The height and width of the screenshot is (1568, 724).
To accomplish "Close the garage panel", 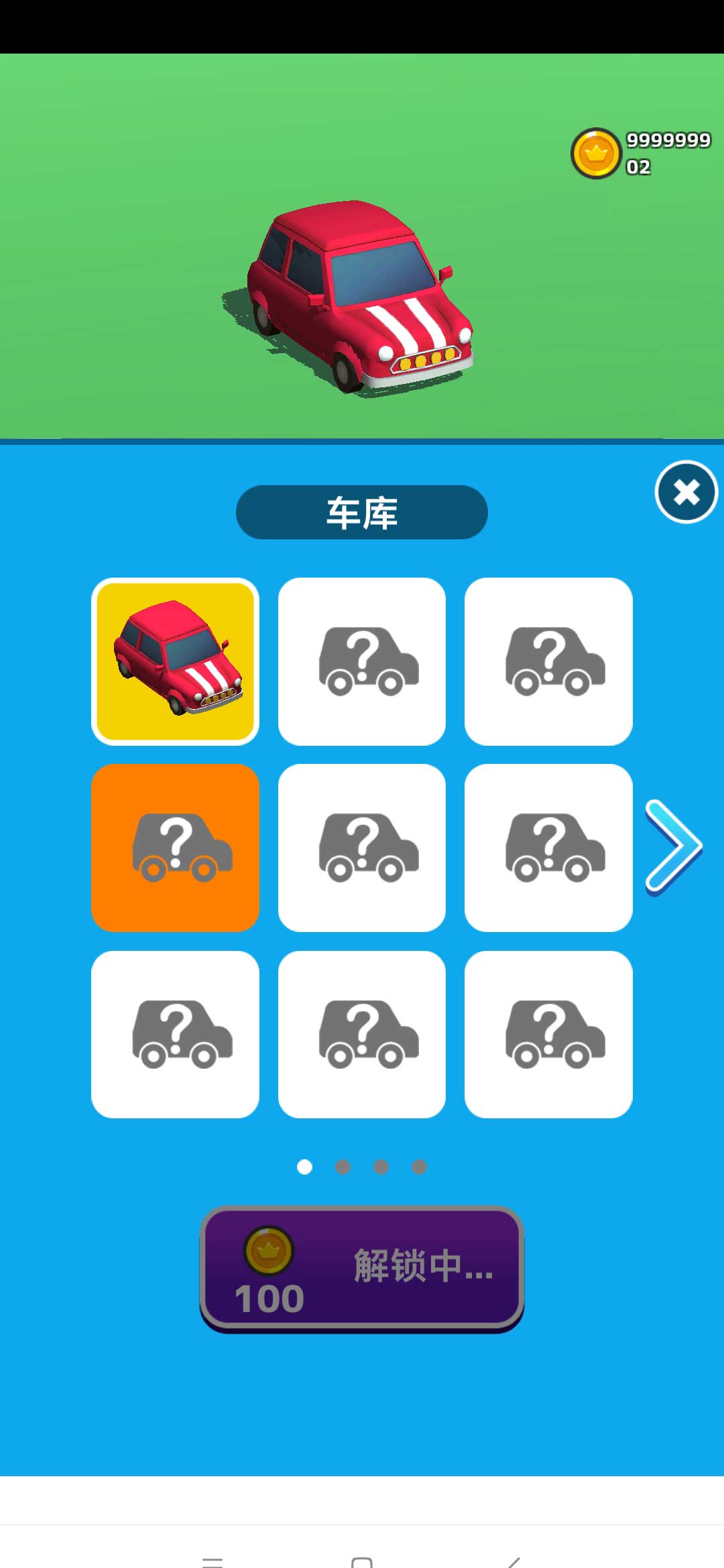I will pos(686,493).
